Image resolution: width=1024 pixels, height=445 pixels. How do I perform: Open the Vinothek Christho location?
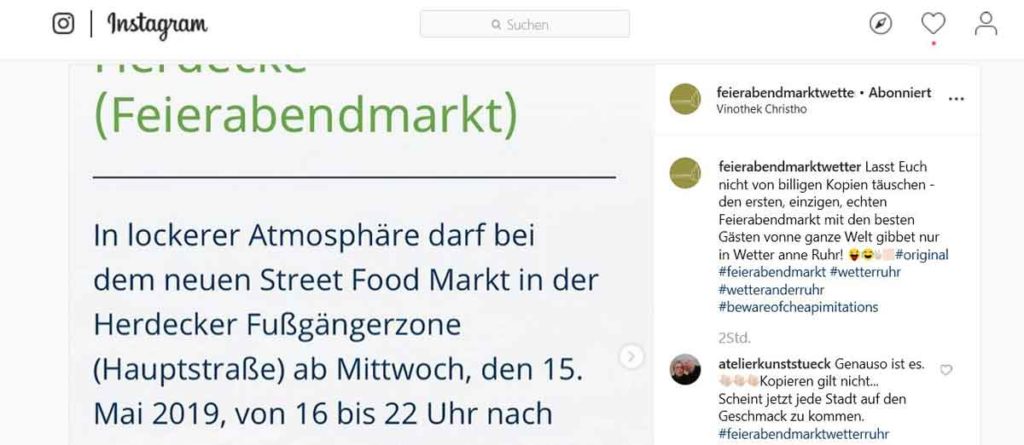(x=760, y=109)
